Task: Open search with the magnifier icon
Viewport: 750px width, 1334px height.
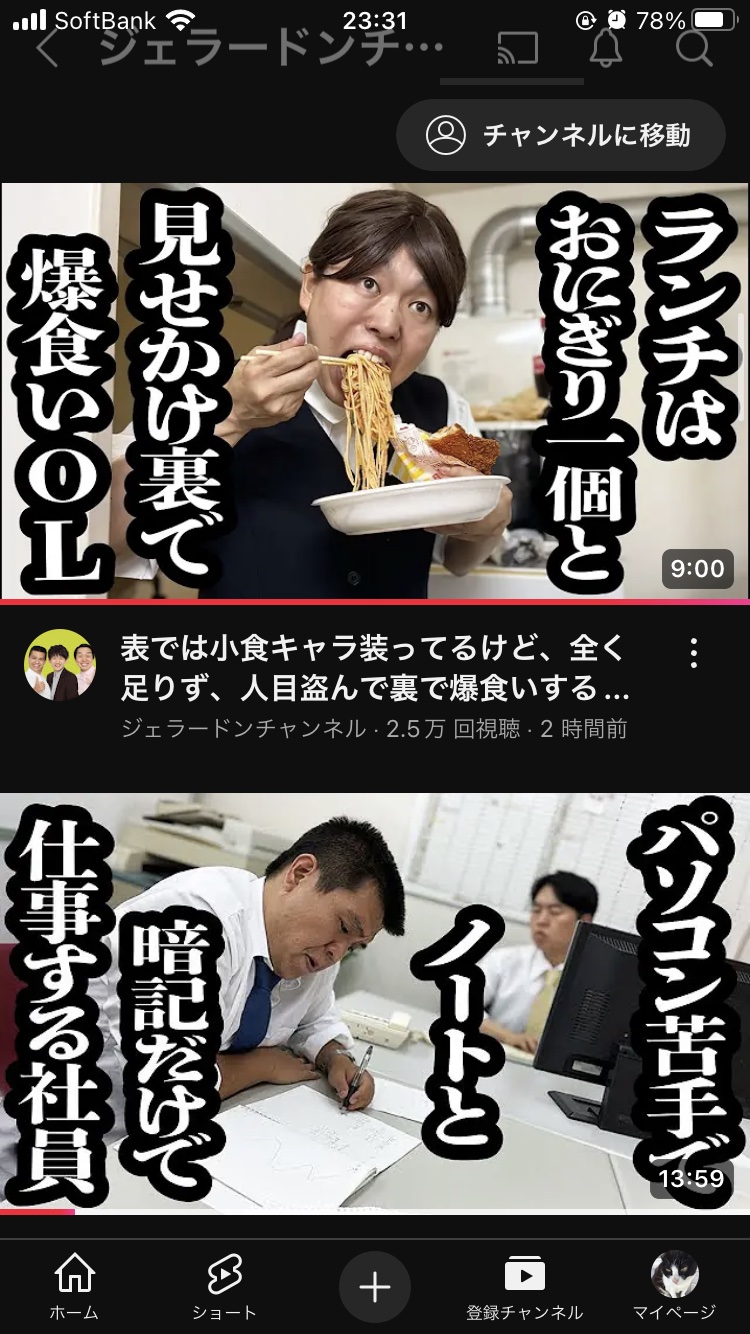Action: 693,47
